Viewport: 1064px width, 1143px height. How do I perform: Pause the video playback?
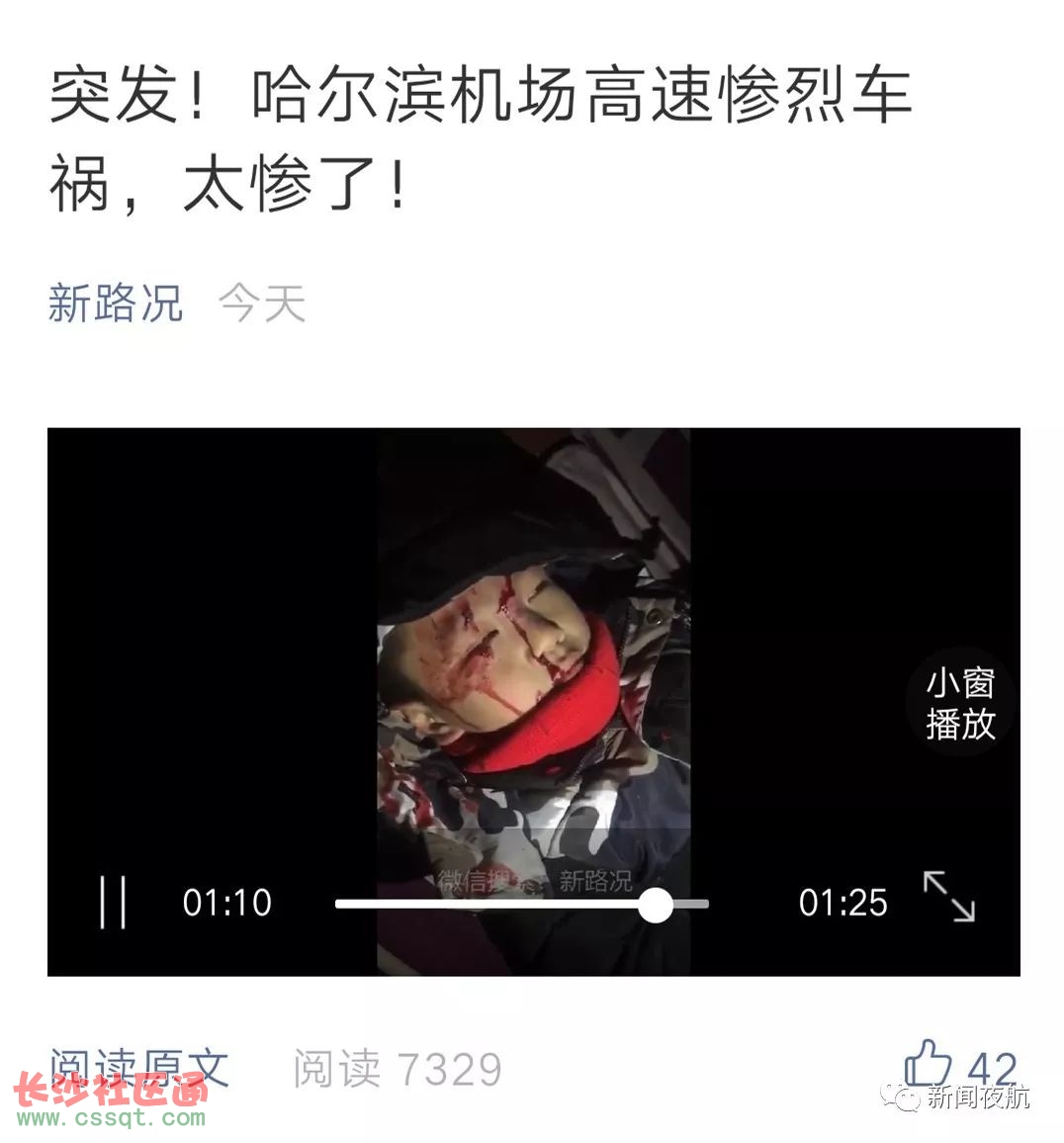[114, 902]
